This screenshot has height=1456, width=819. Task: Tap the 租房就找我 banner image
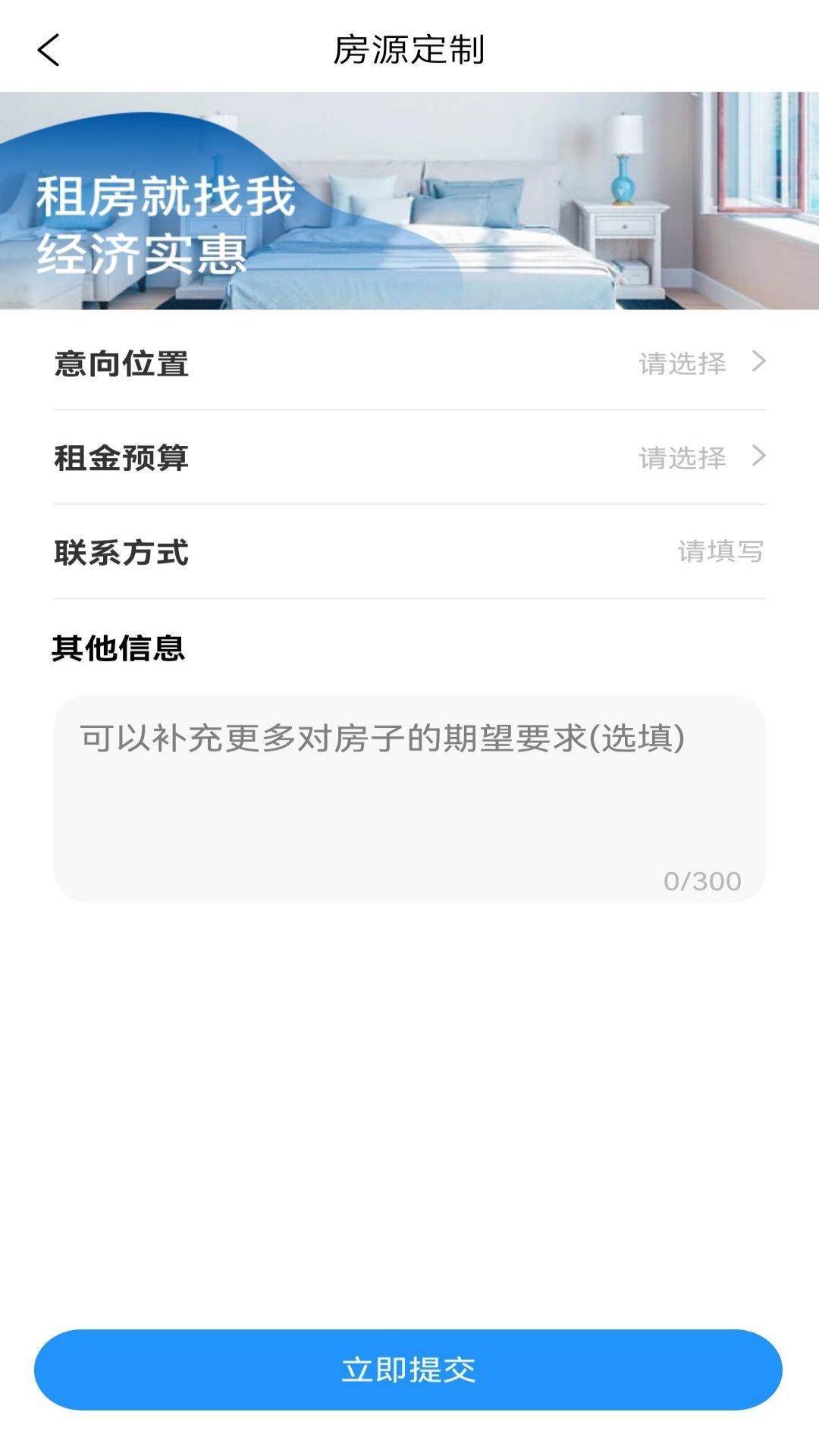409,201
